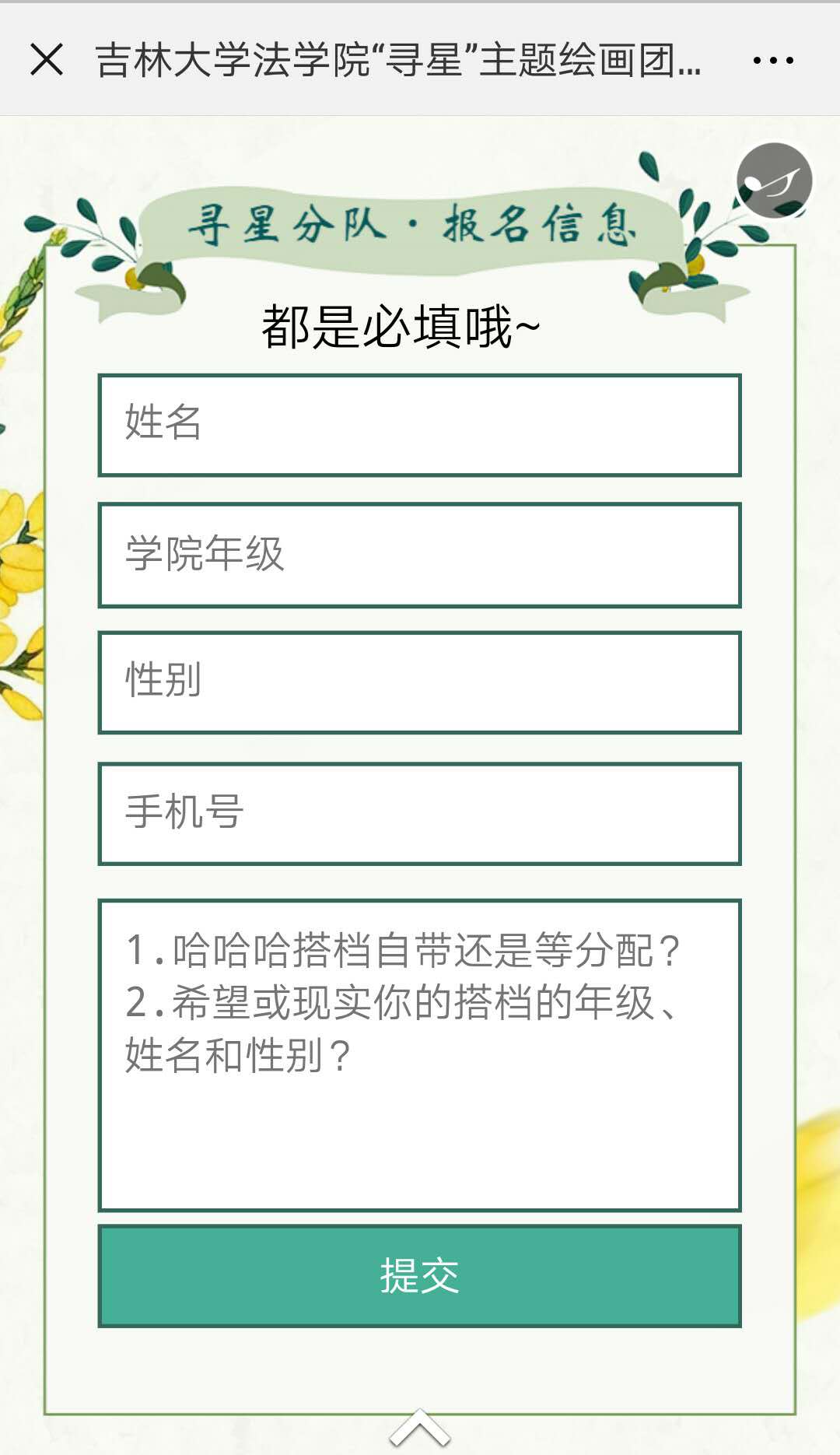The width and height of the screenshot is (840, 1455).
Task: Tap the 学院年级 input field
Action: pyautogui.click(x=419, y=555)
